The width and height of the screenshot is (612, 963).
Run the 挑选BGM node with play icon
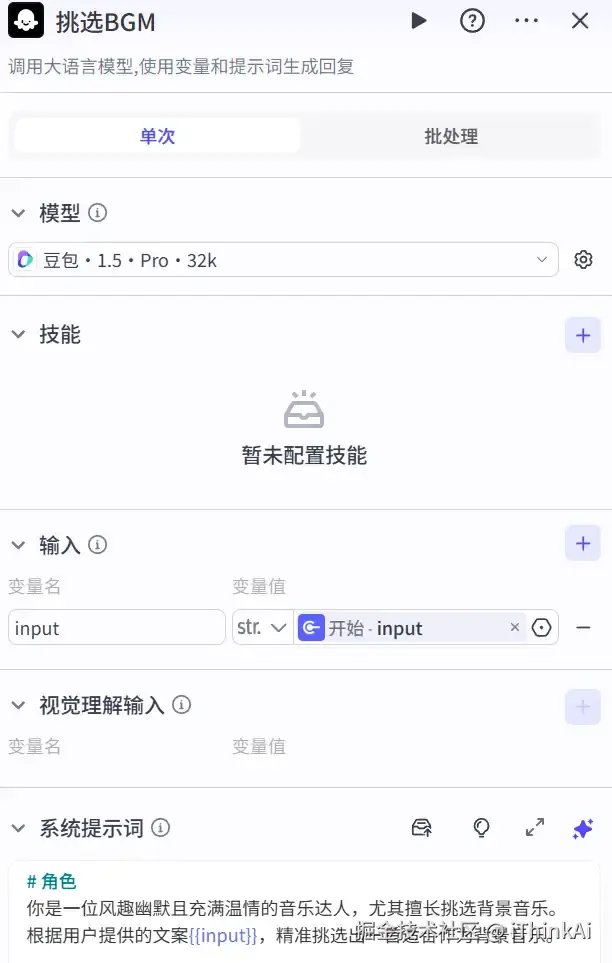coord(419,21)
